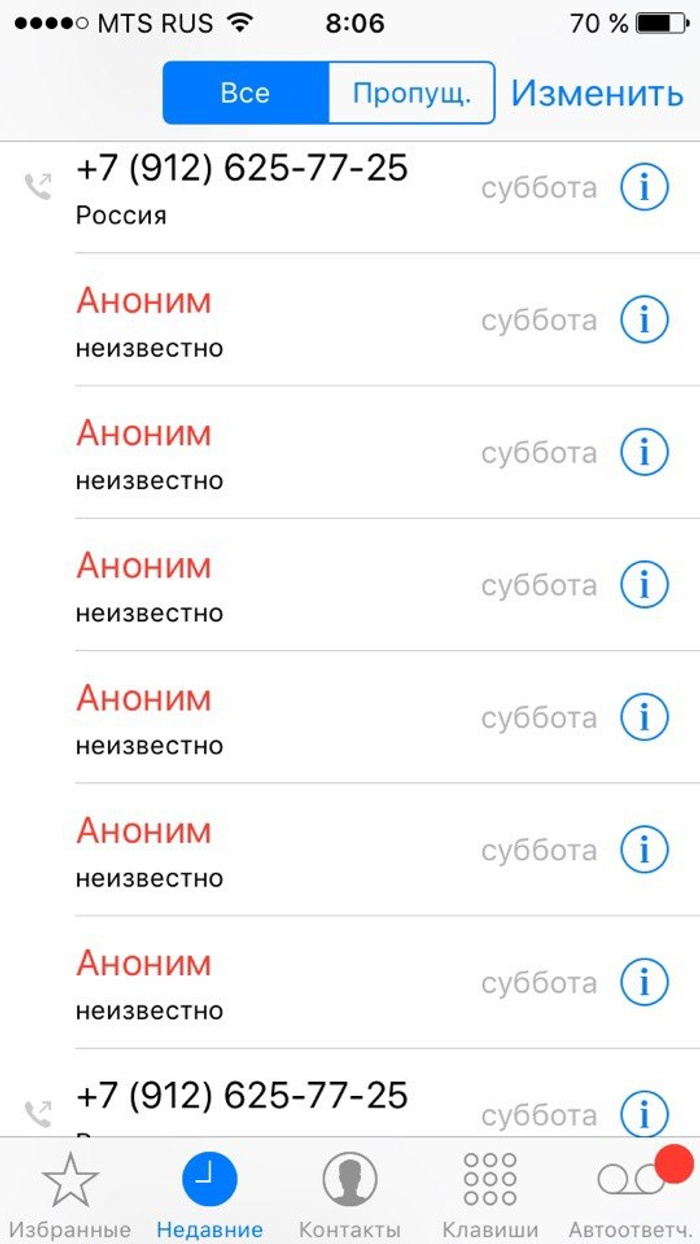Open the Избранные tab
Screen dimensions: 700x1244
(x=71, y=1194)
